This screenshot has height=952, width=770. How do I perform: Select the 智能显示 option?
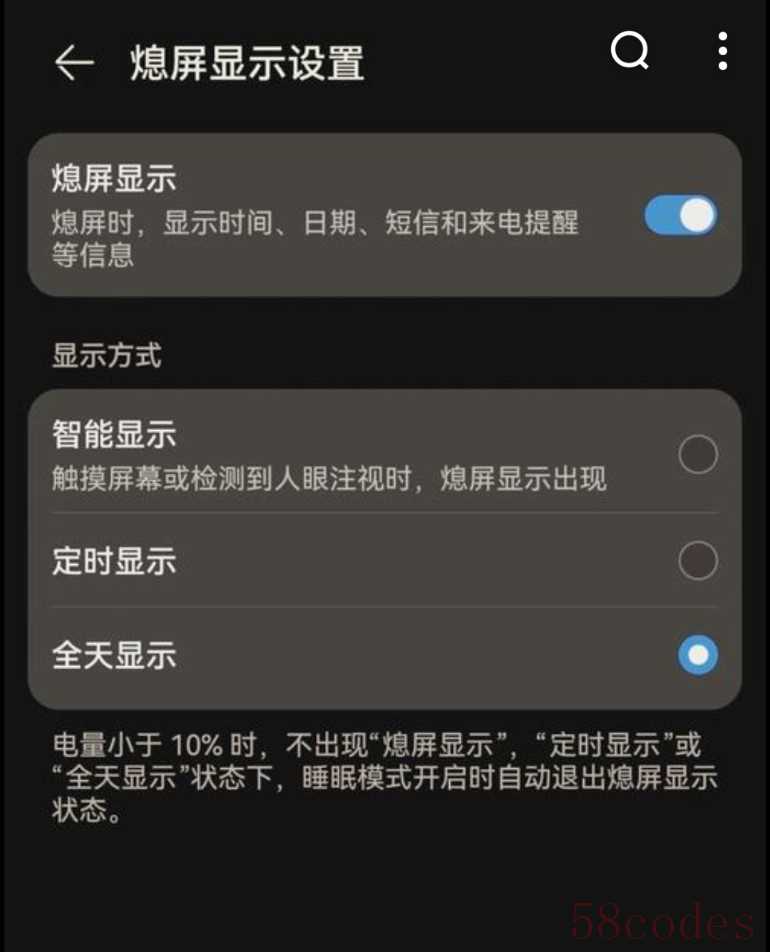click(x=697, y=454)
